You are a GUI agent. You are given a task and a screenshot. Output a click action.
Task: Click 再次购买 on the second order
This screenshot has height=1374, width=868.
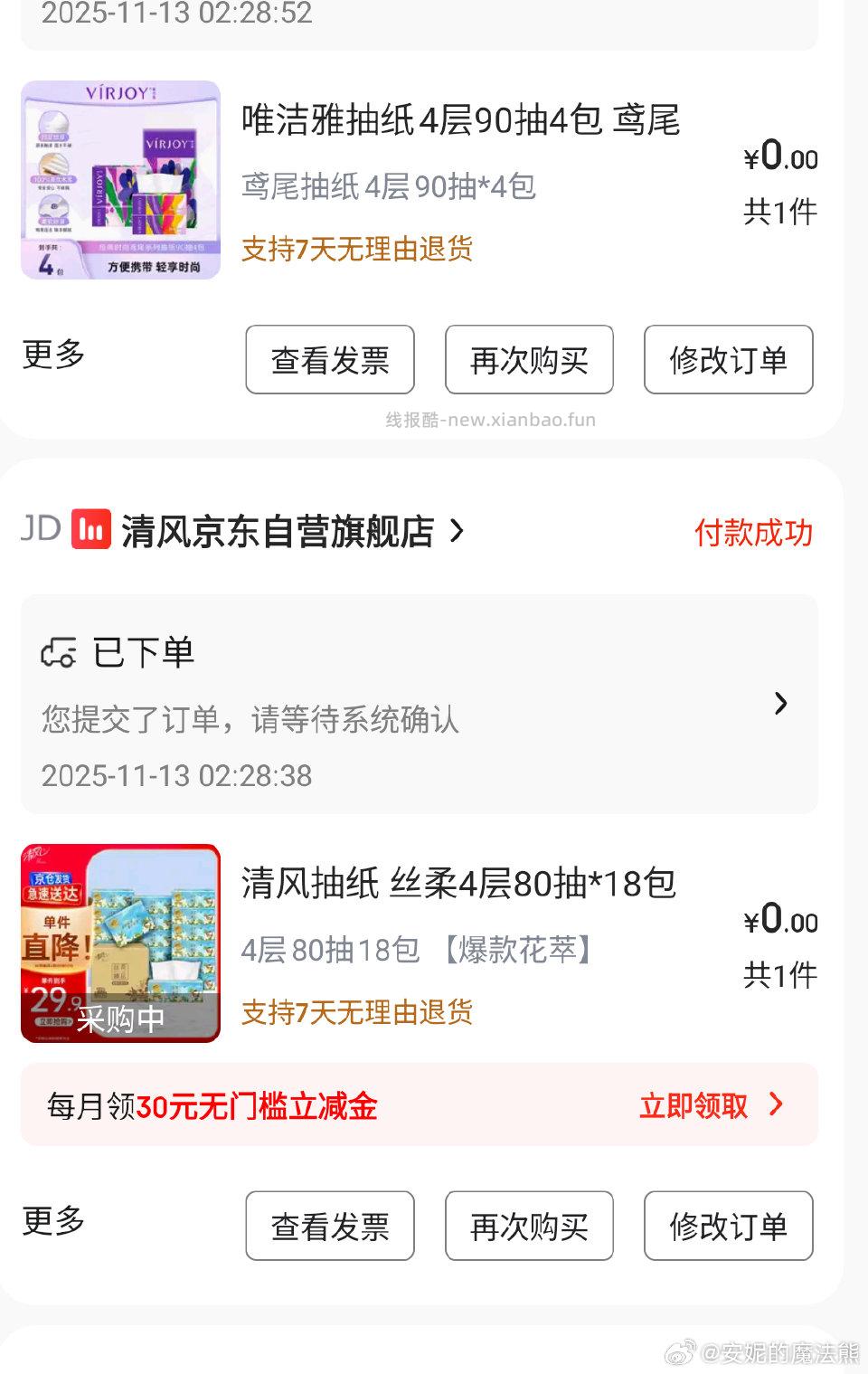(x=528, y=1227)
